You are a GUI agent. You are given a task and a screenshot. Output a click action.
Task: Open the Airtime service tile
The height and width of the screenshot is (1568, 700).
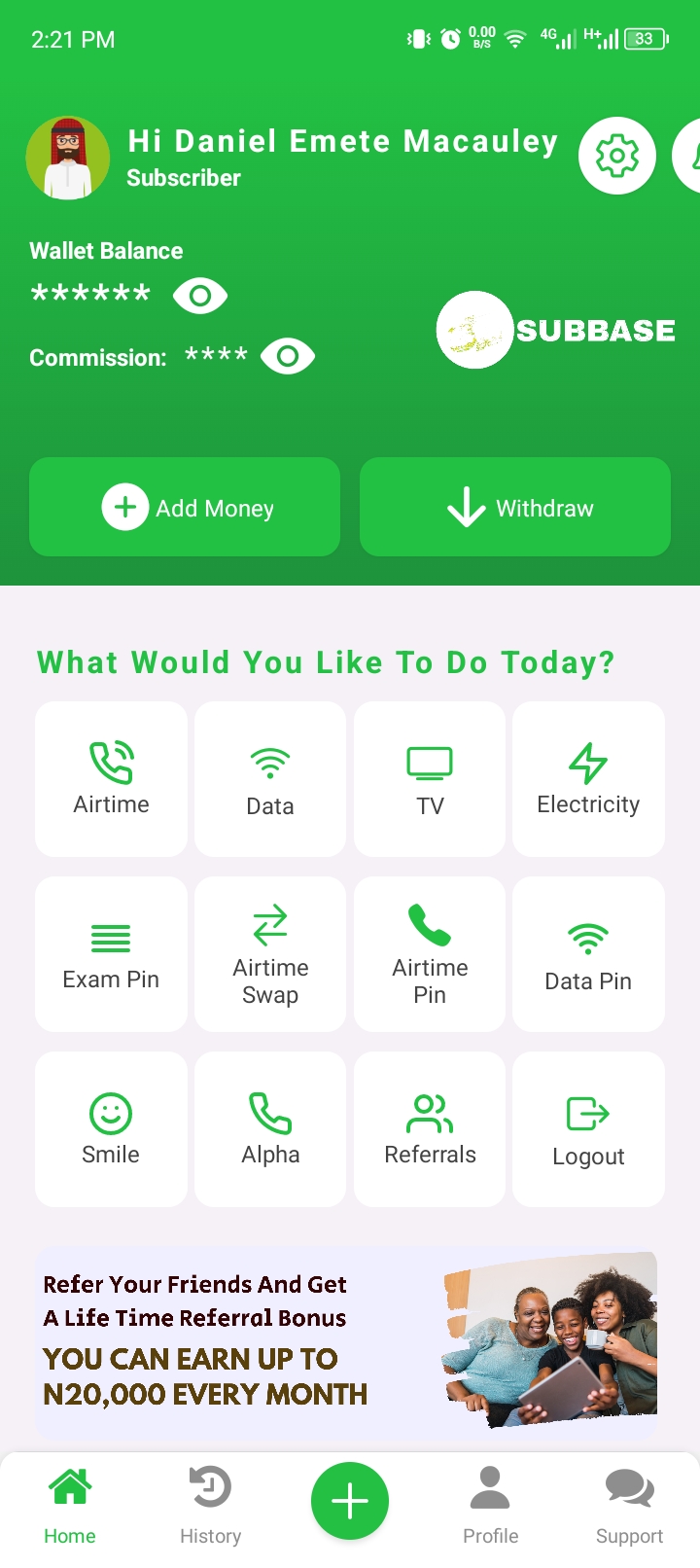click(x=111, y=779)
